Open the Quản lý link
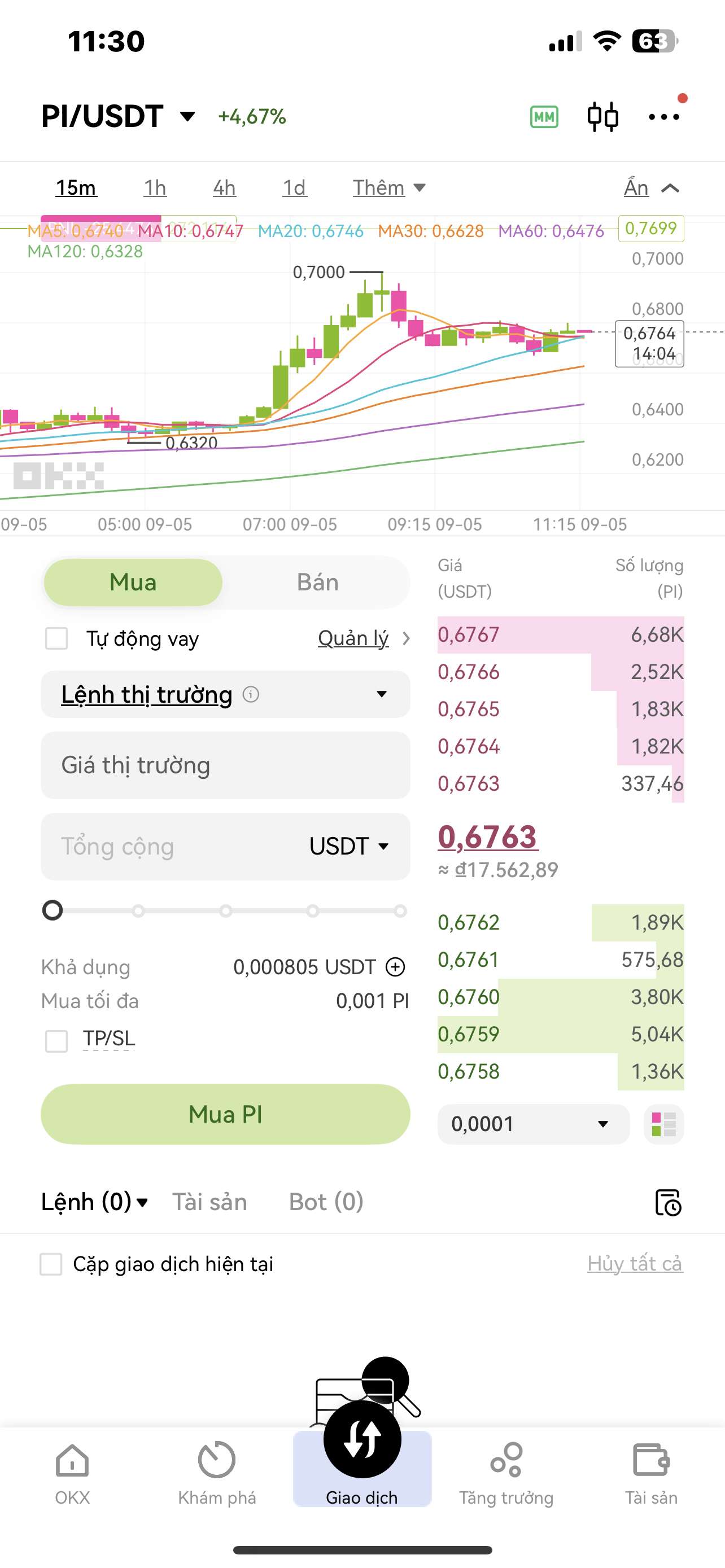The image size is (725, 1568). (353, 638)
